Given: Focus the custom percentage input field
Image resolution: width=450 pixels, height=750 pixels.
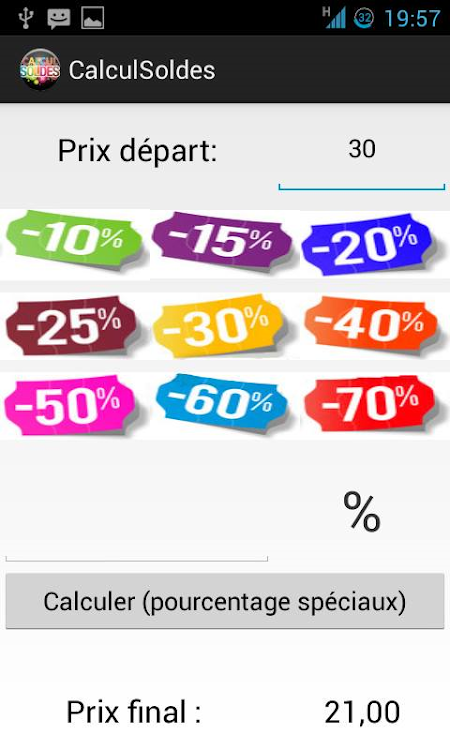Looking at the screenshot, I should pos(137,519).
